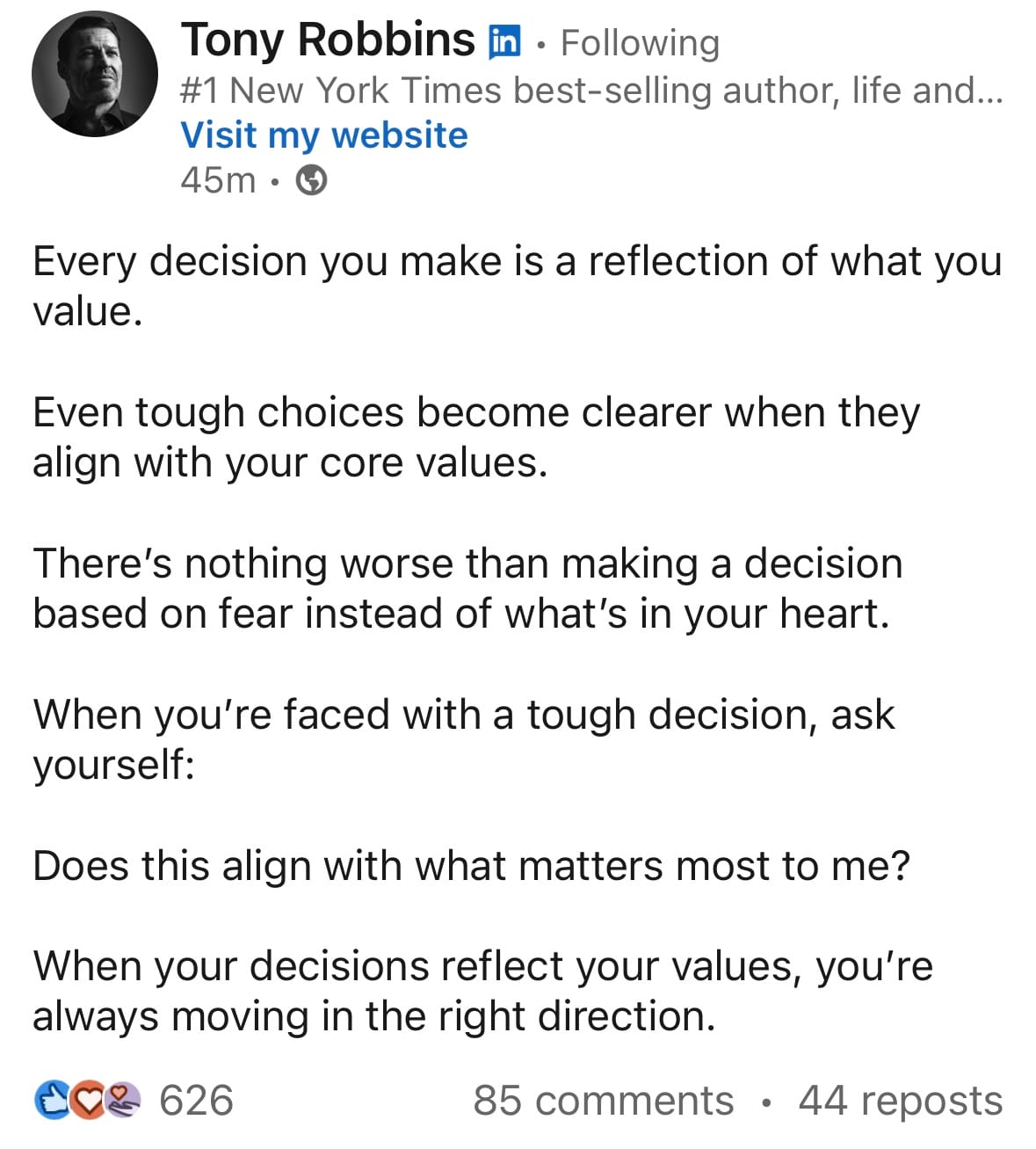
Task: Follow the Visit my website link
Action: tap(323, 135)
